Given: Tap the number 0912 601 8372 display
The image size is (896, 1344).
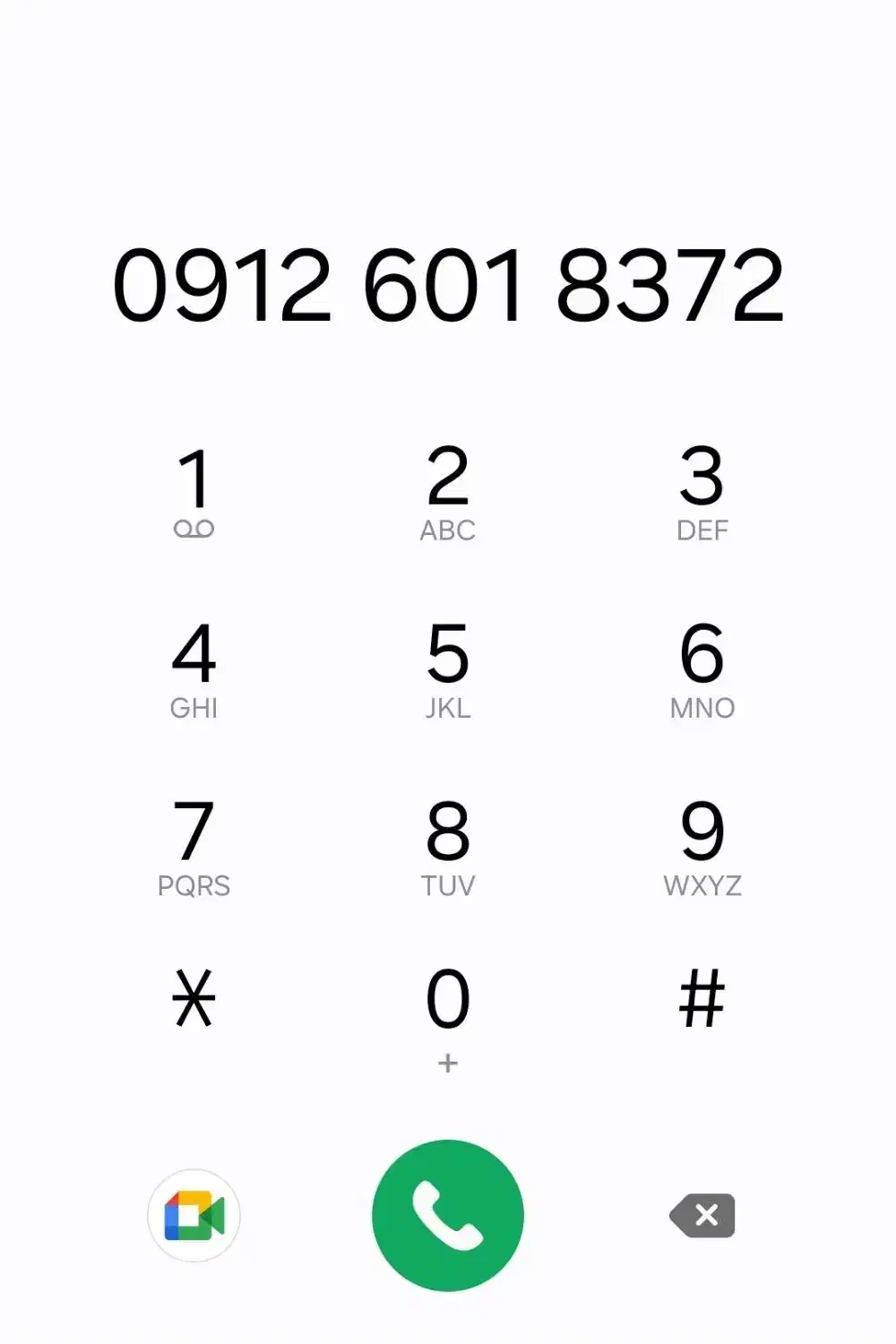Looking at the screenshot, I should click(x=448, y=285).
